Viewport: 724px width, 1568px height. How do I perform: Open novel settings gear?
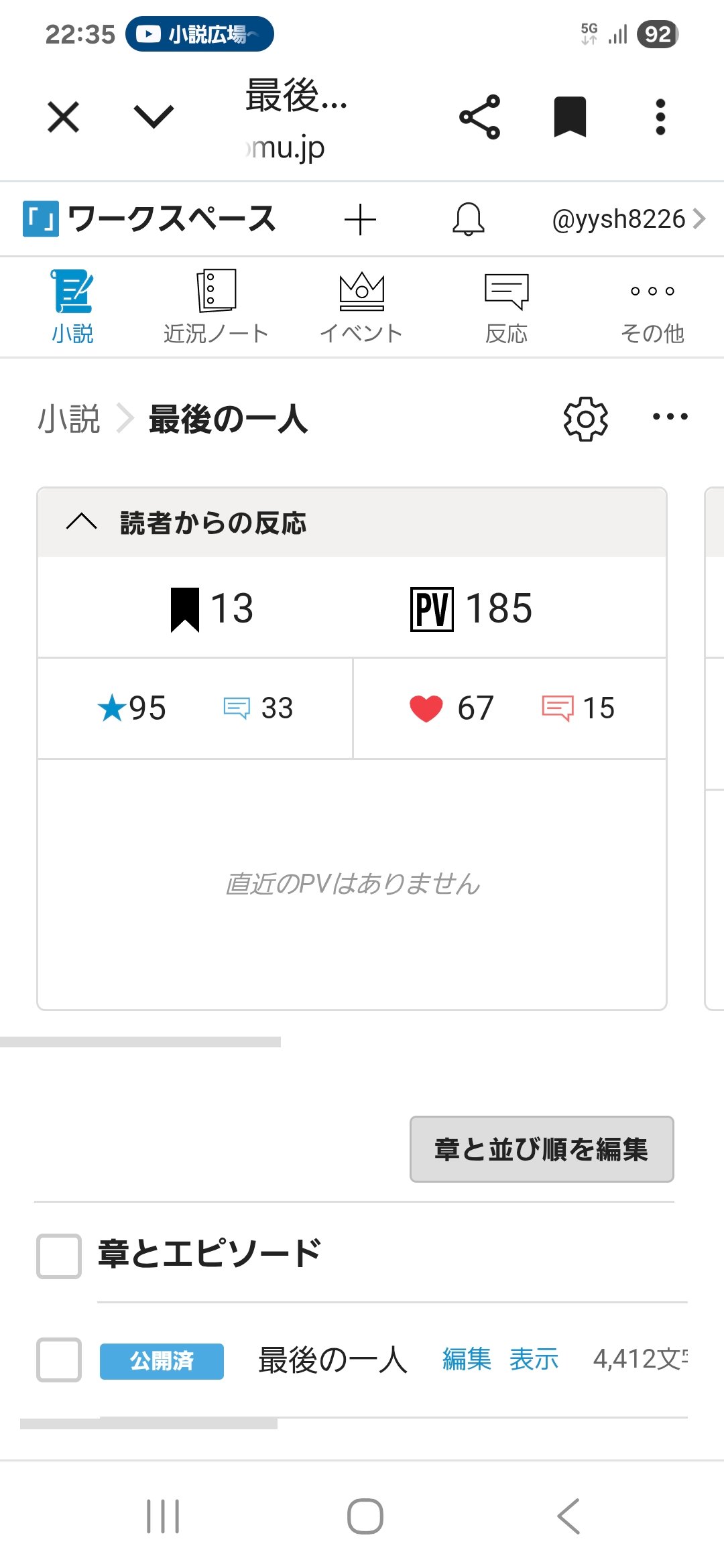pyautogui.click(x=585, y=419)
